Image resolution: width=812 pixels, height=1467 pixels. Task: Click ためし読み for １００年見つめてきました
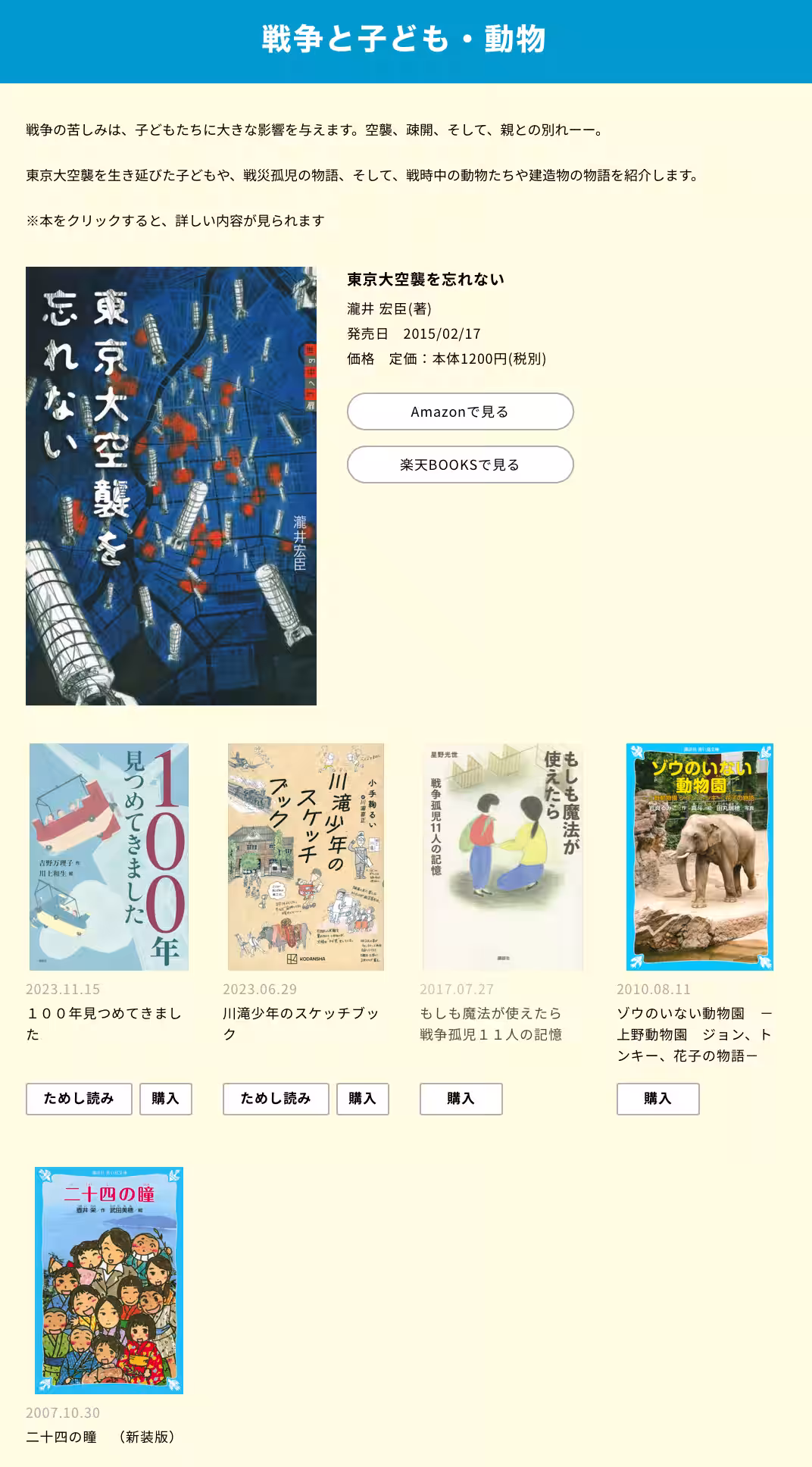[79, 1099]
